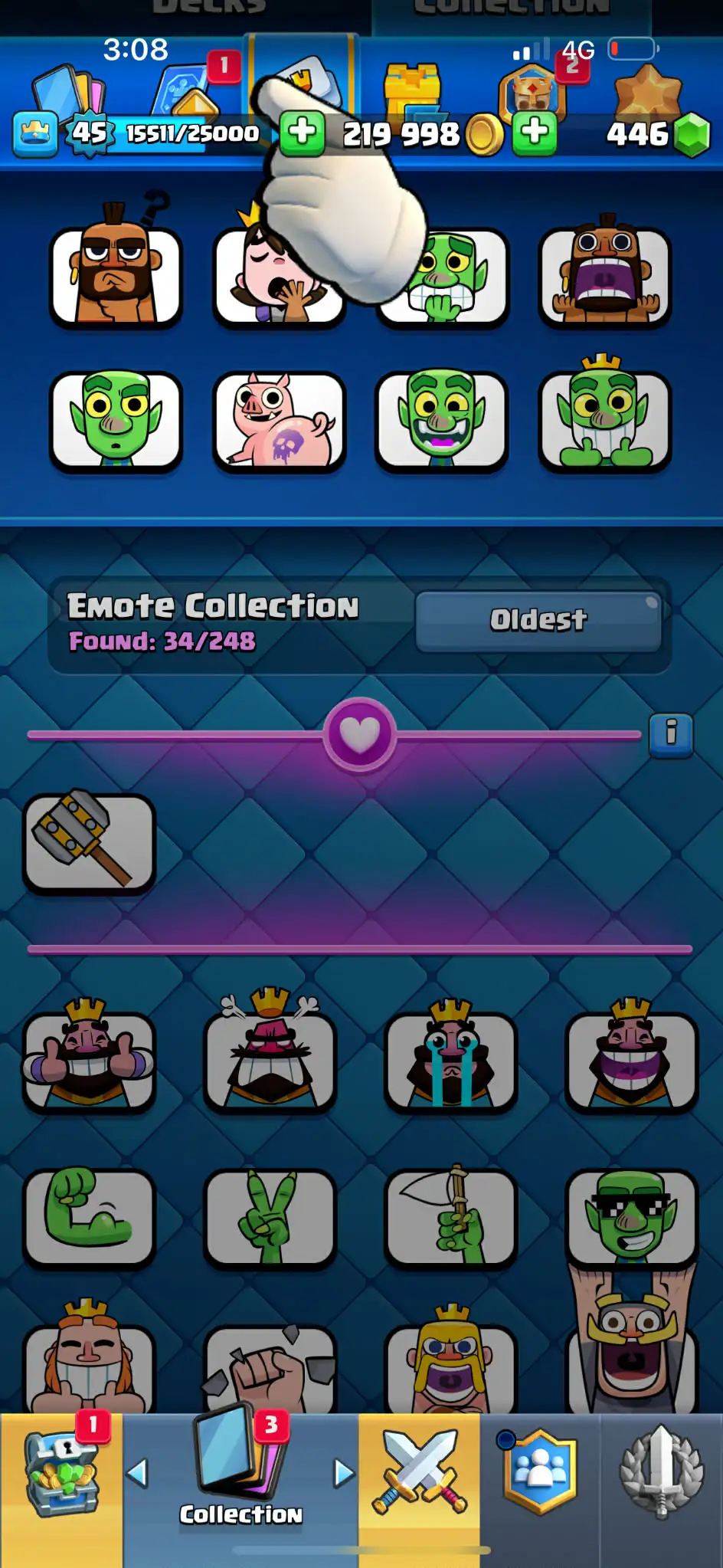
Task: Select the green flexing arm emote
Action: (x=89, y=1217)
